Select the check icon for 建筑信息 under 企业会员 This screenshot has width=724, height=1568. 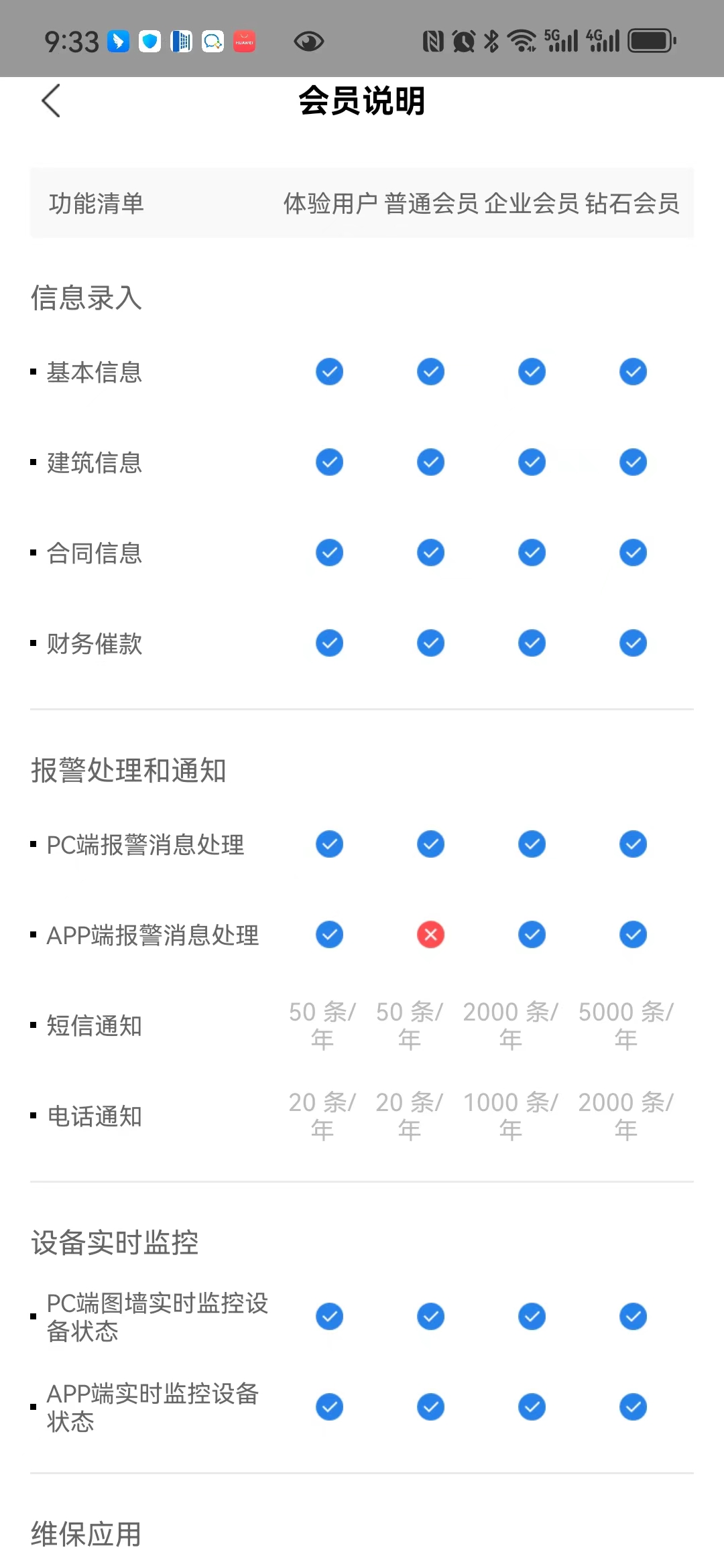click(531, 462)
